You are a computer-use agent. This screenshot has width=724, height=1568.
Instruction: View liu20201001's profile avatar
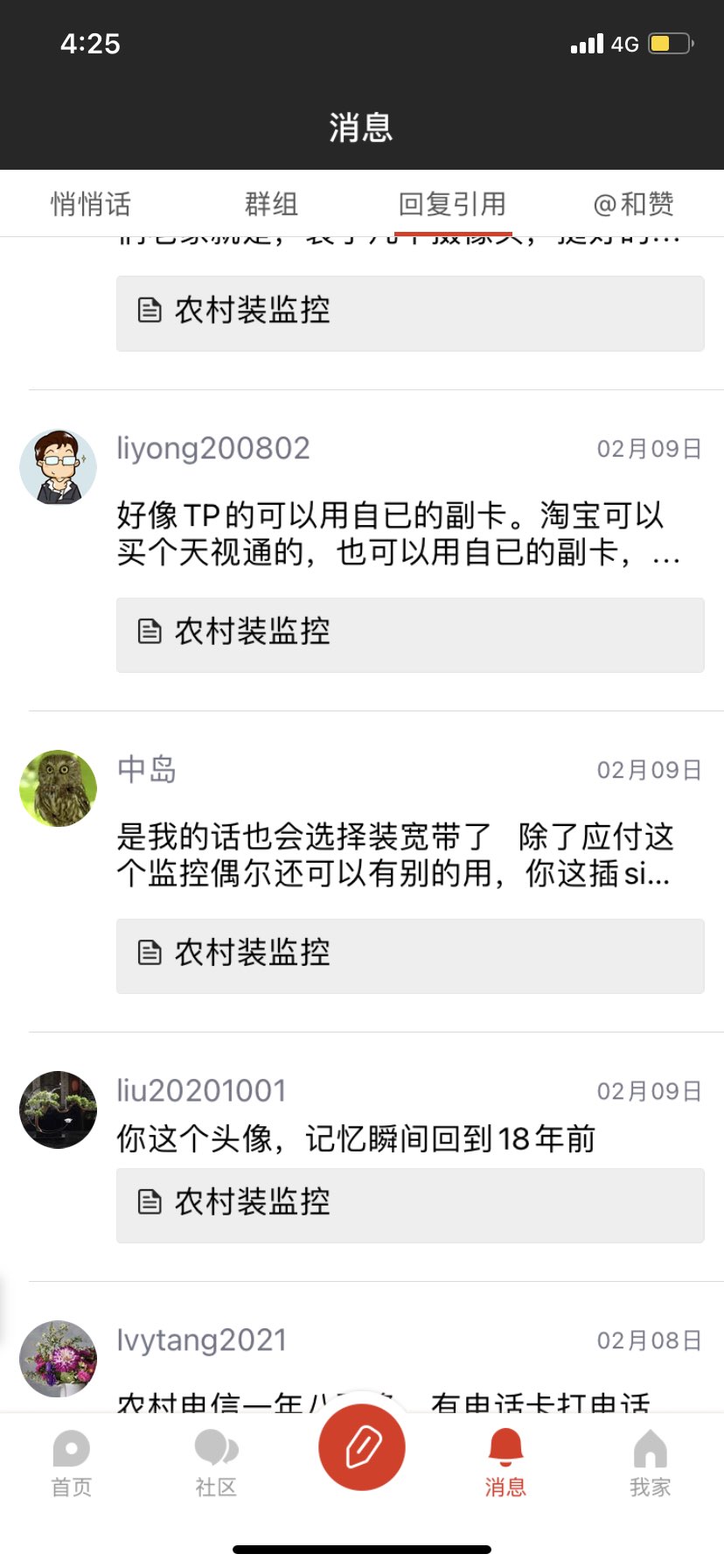(x=59, y=1109)
